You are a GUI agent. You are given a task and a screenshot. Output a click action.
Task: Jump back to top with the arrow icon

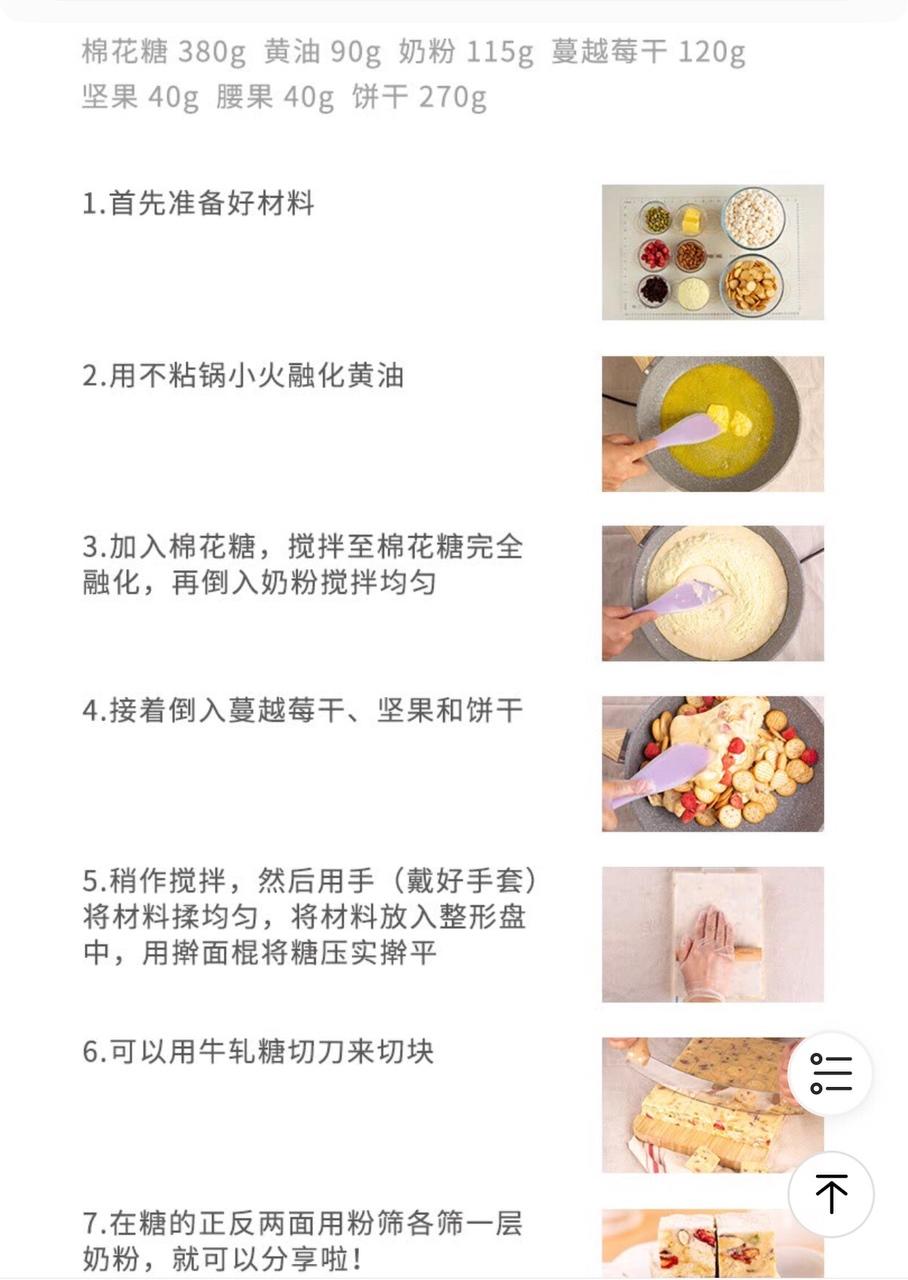(x=830, y=1195)
